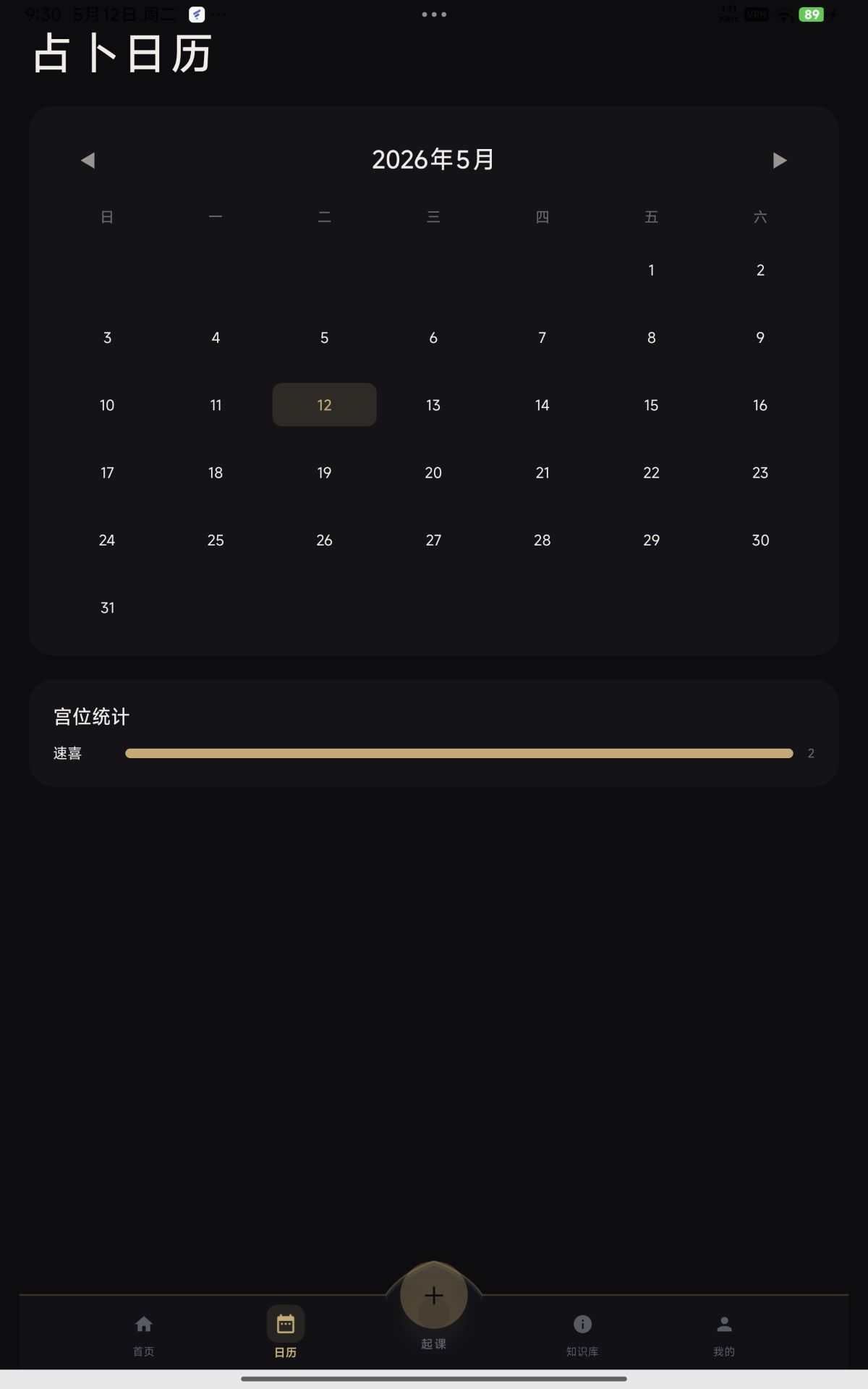Select date 25 in the calendar
The image size is (868, 1389).
coord(216,540)
